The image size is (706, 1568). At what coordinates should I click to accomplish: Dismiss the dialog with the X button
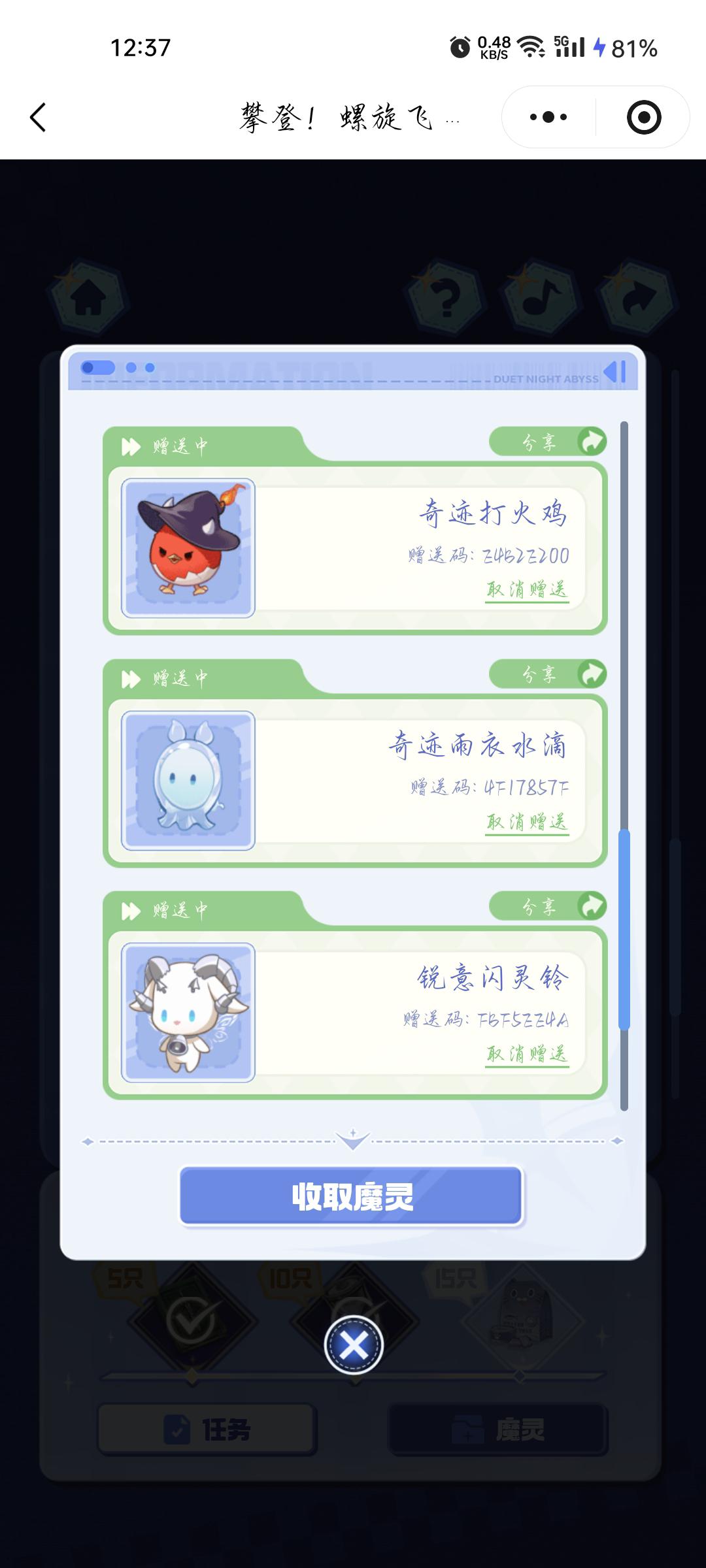tap(354, 1345)
